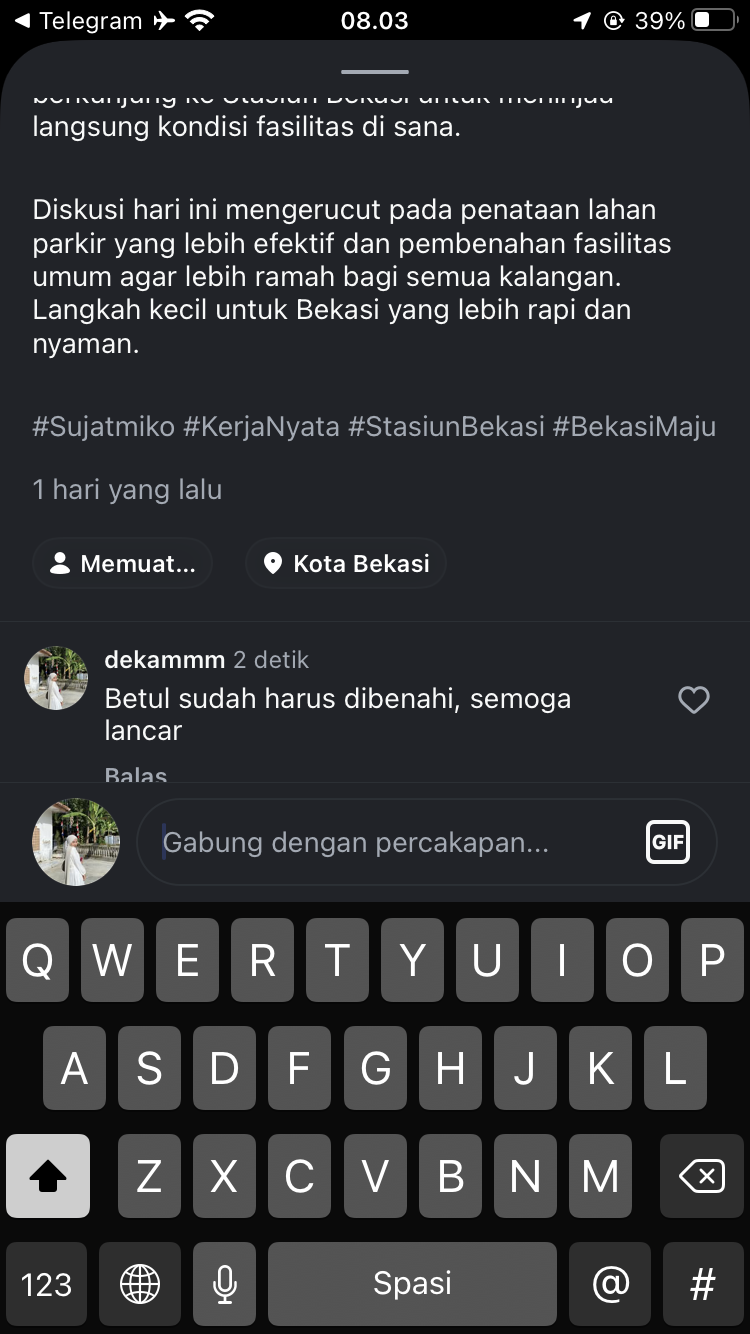Return to Telegram from status bar
The width and height of the screenshot is (750, 1334).
[x=78, y=20]
